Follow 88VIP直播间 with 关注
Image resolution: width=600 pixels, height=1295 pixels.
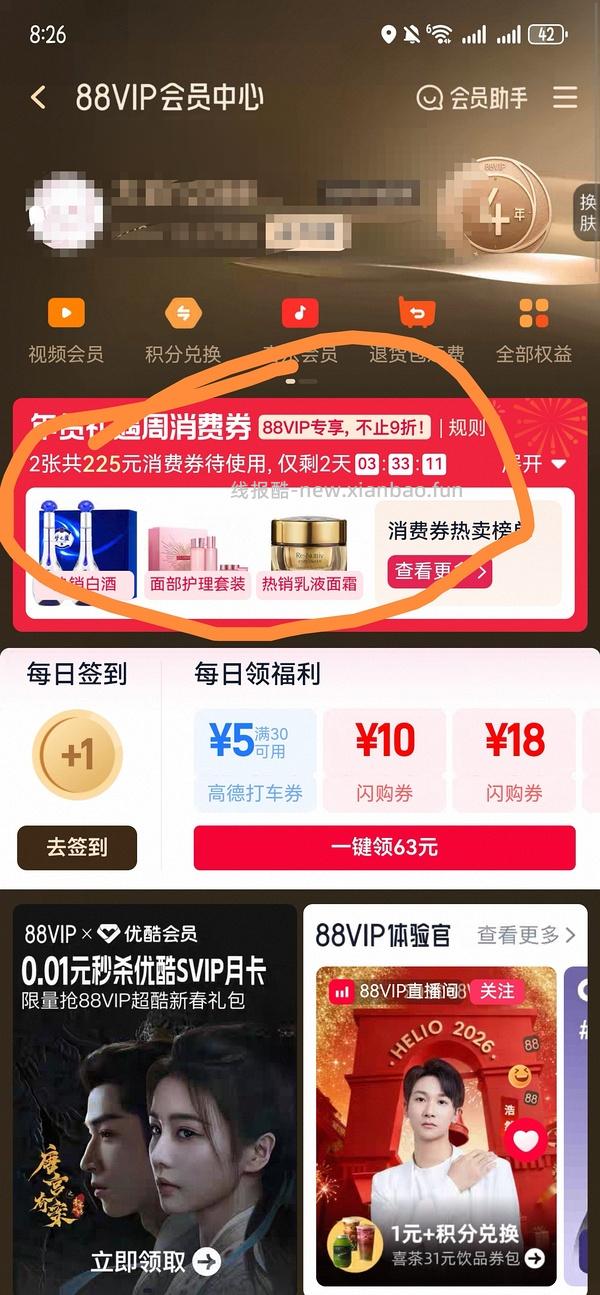pos(496,991)
